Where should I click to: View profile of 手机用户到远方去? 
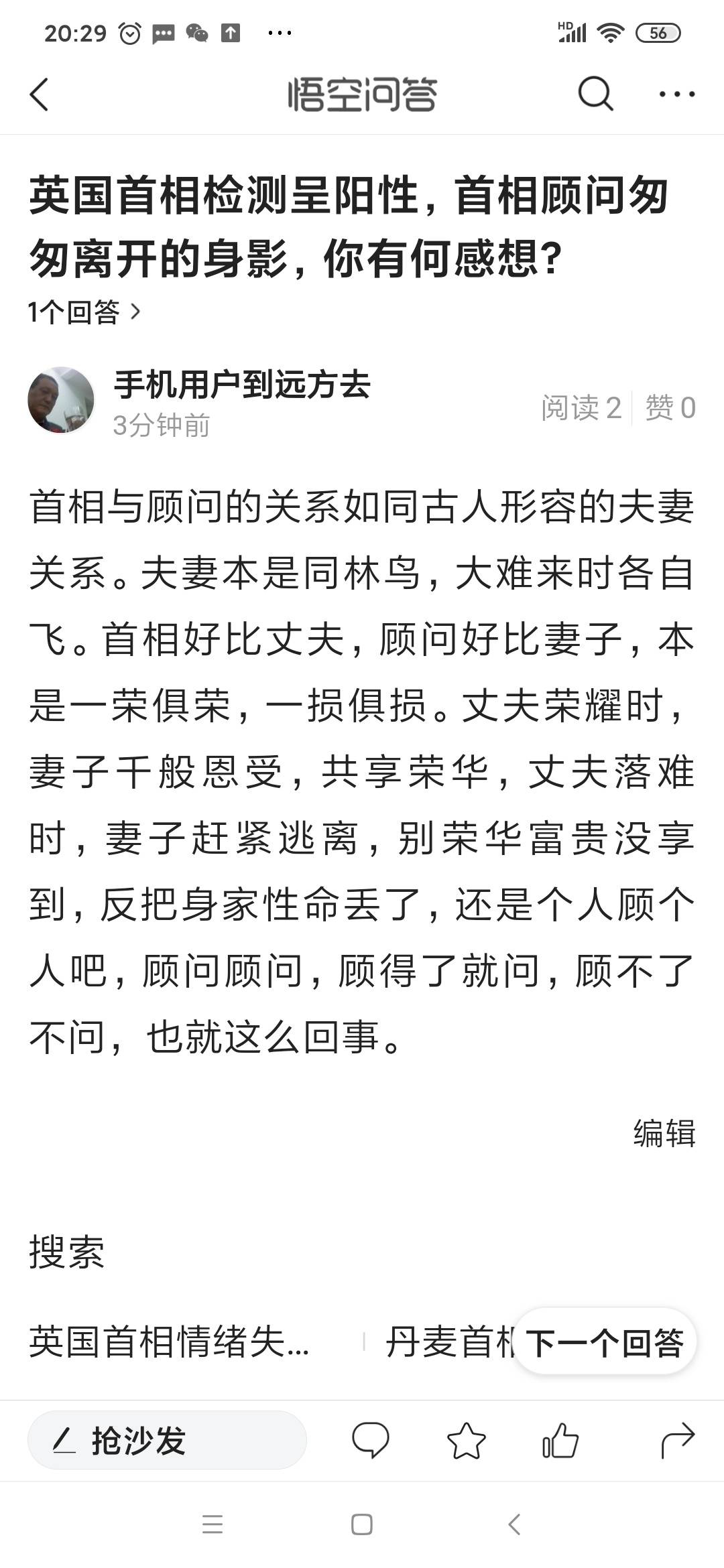click(242, 385)
